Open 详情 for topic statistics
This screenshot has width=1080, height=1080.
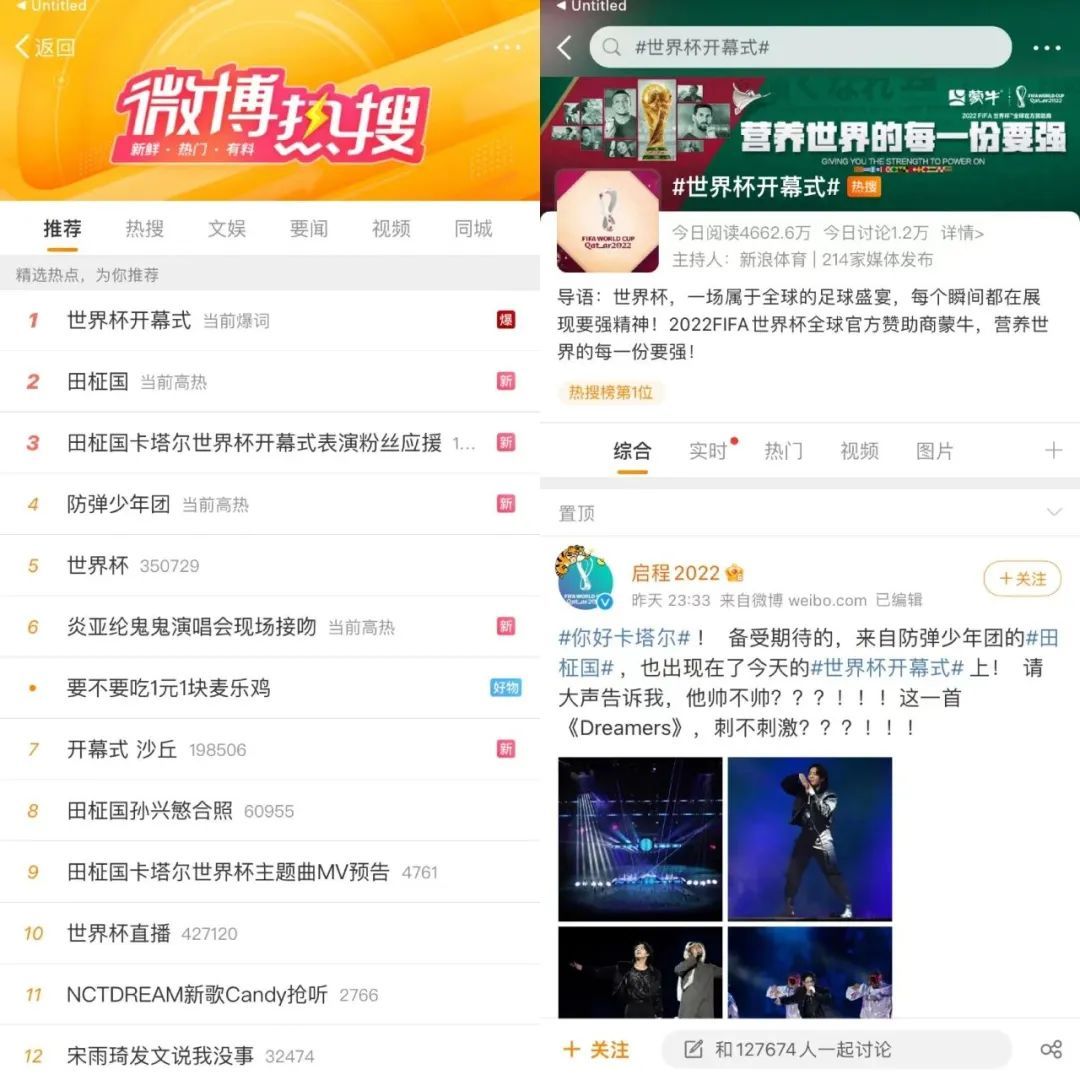click(962, 233)
